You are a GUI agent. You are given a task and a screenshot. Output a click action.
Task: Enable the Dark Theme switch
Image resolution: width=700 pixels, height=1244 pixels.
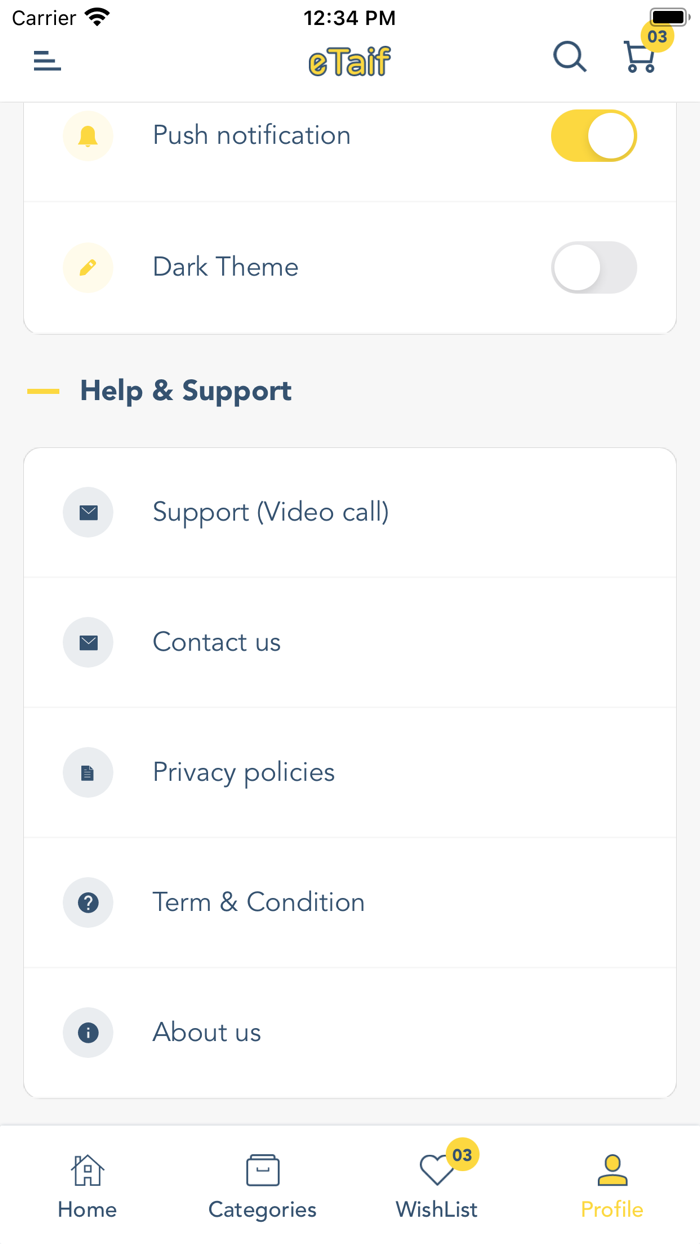(x=594, y=267)
